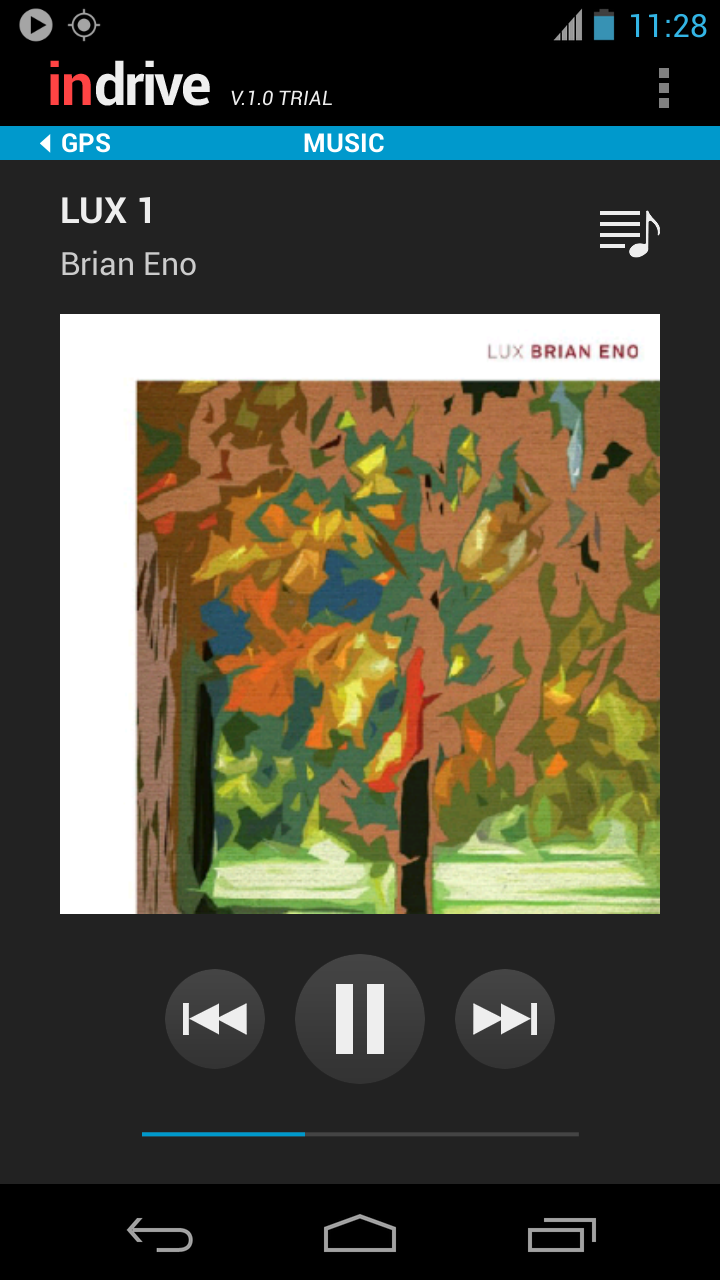Open the playlist queue icon
The image size is (720, 1280).
tap(629, 233)
